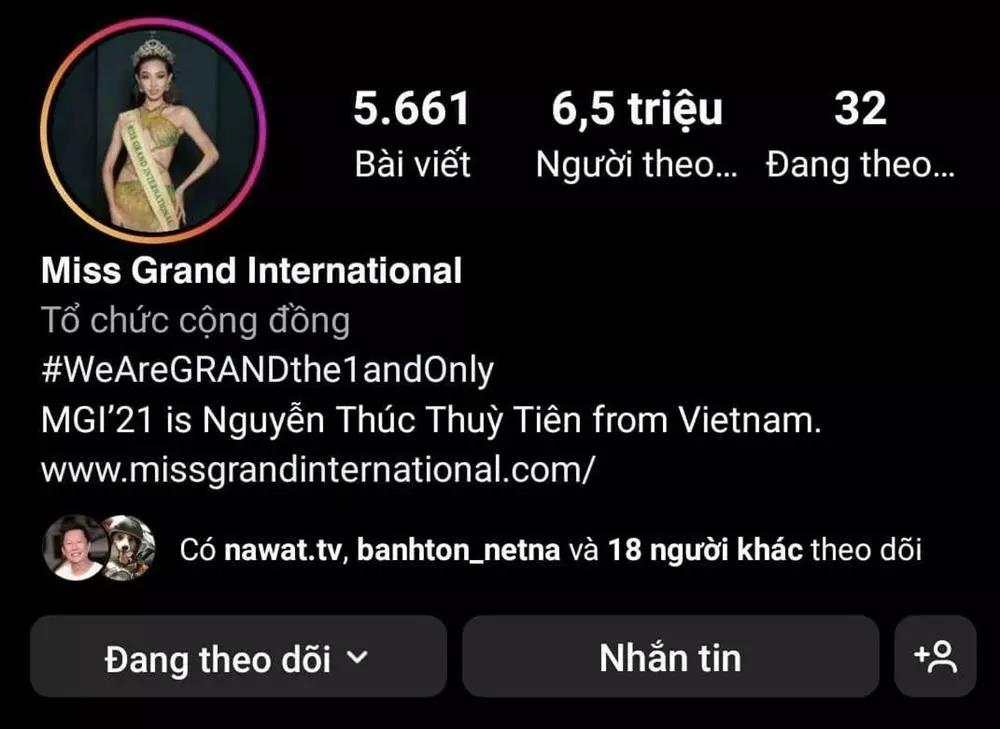The height and width of the screenshot is (729, 1000).
Task: Open suggested accounts add-person icon
Action: point(935,657)
